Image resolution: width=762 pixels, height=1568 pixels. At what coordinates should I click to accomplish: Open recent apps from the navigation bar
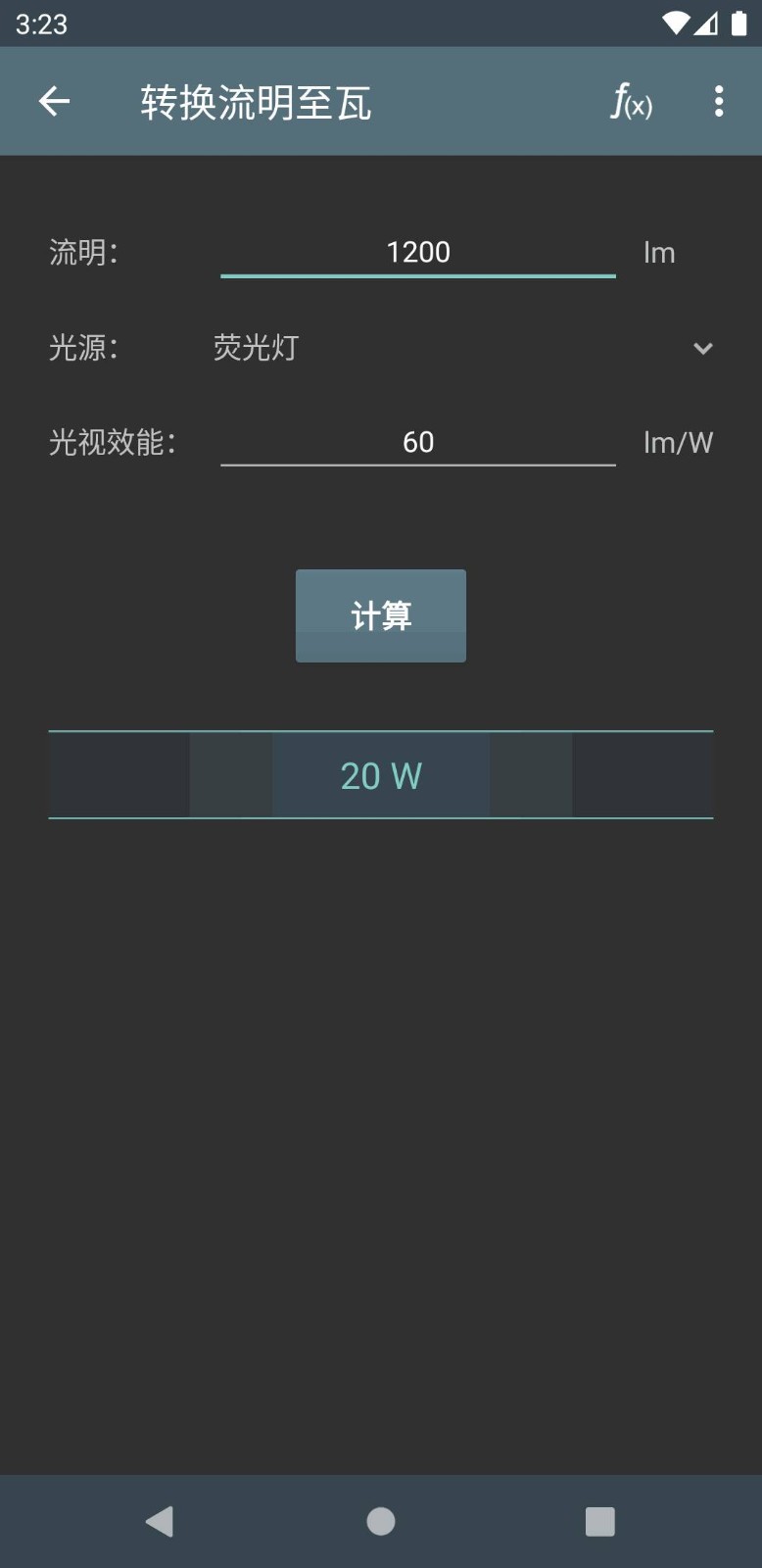[599, 1521]
